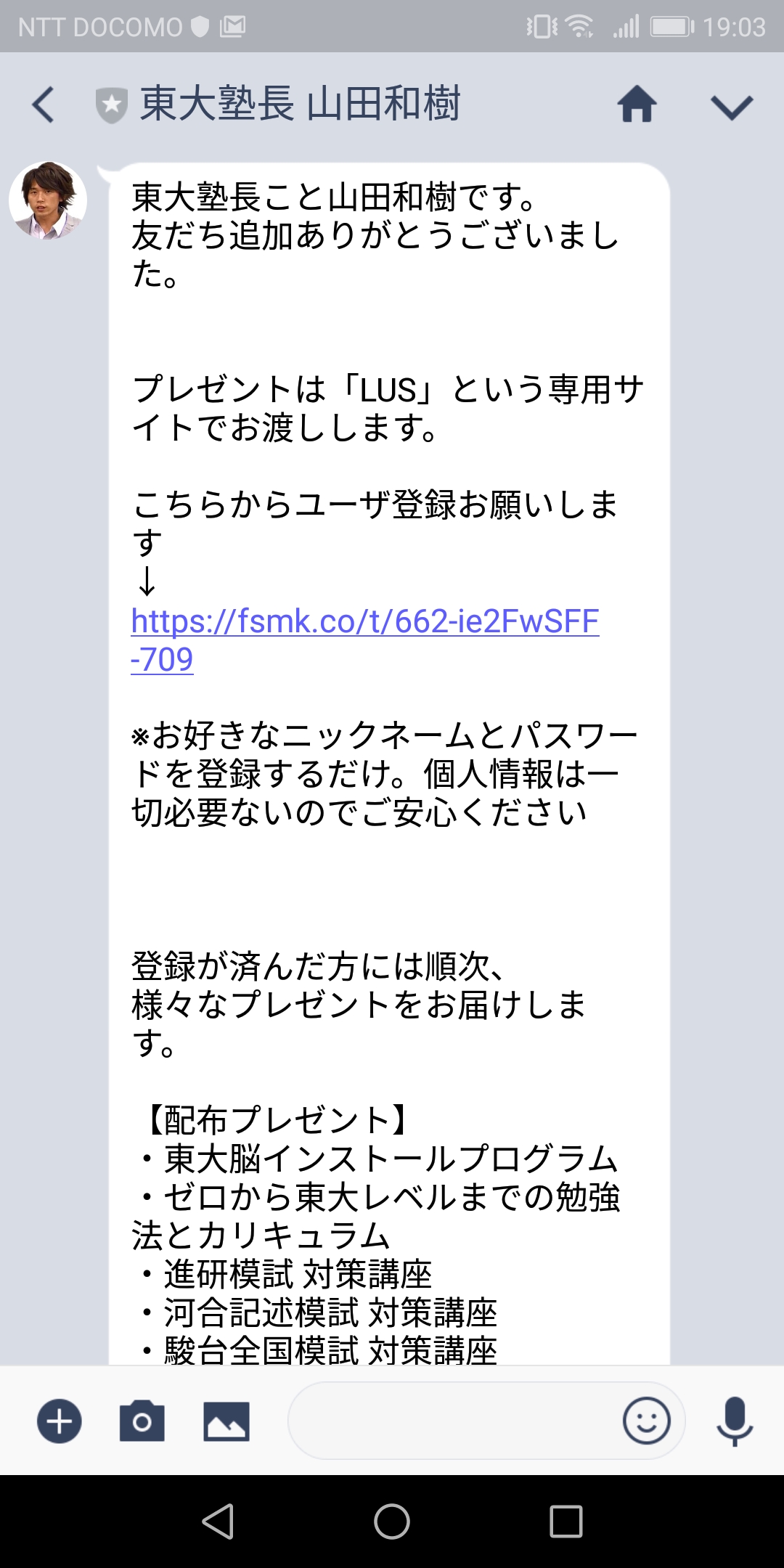Go back from the 東大塾長 山田和樹 chat
This screenshot has width=784, height=1568.
44,104
